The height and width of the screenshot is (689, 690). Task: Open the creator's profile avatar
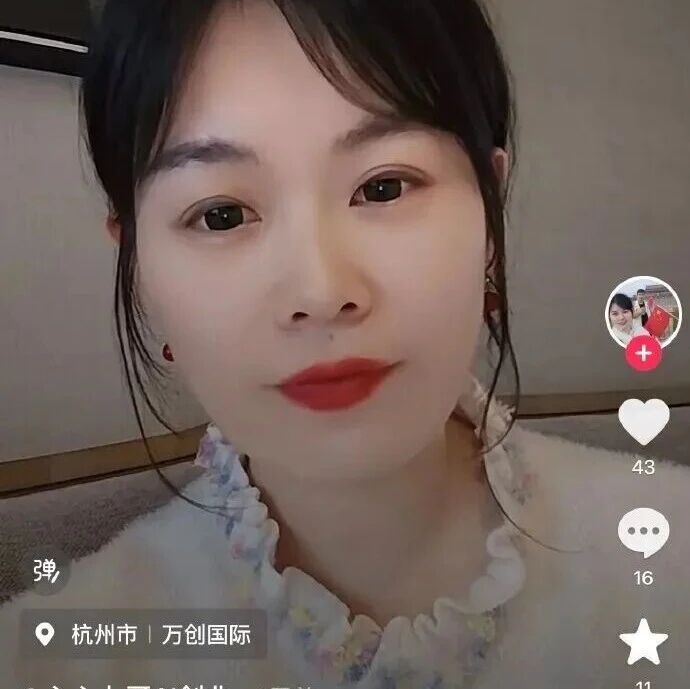[x=643, y=311]
